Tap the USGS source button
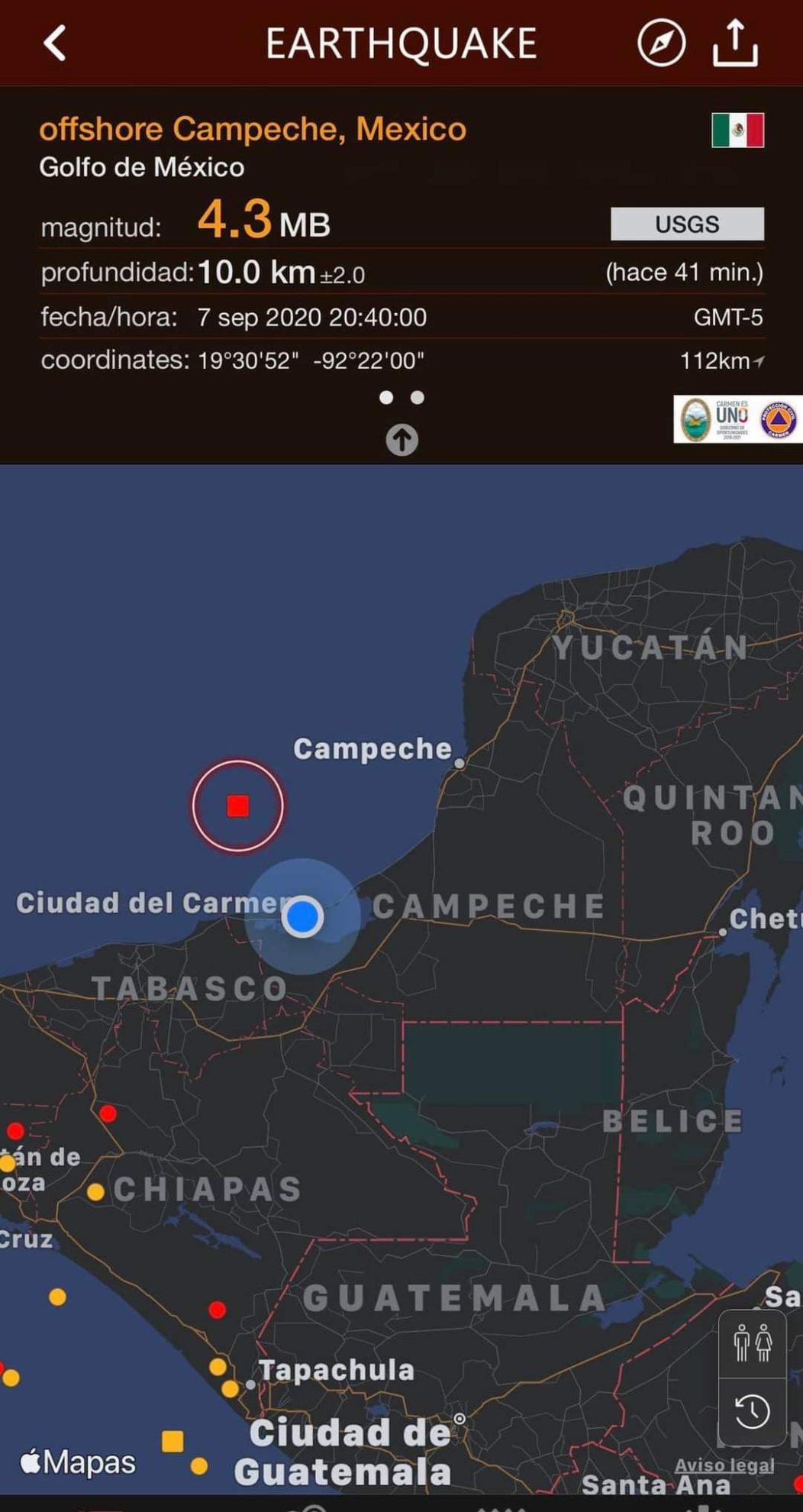This screenshot has width=803, height=1512. 687,224
